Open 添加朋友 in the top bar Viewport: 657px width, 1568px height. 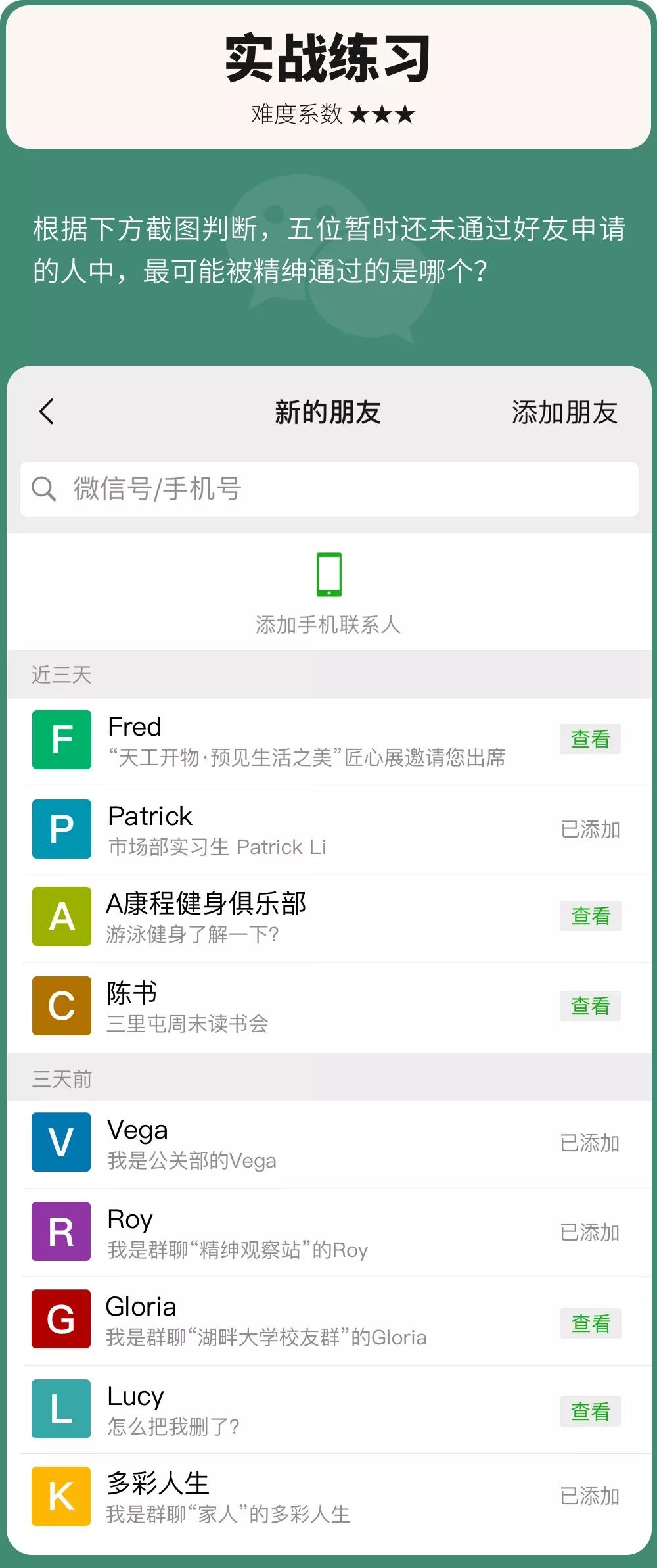(x=564, y=412)
